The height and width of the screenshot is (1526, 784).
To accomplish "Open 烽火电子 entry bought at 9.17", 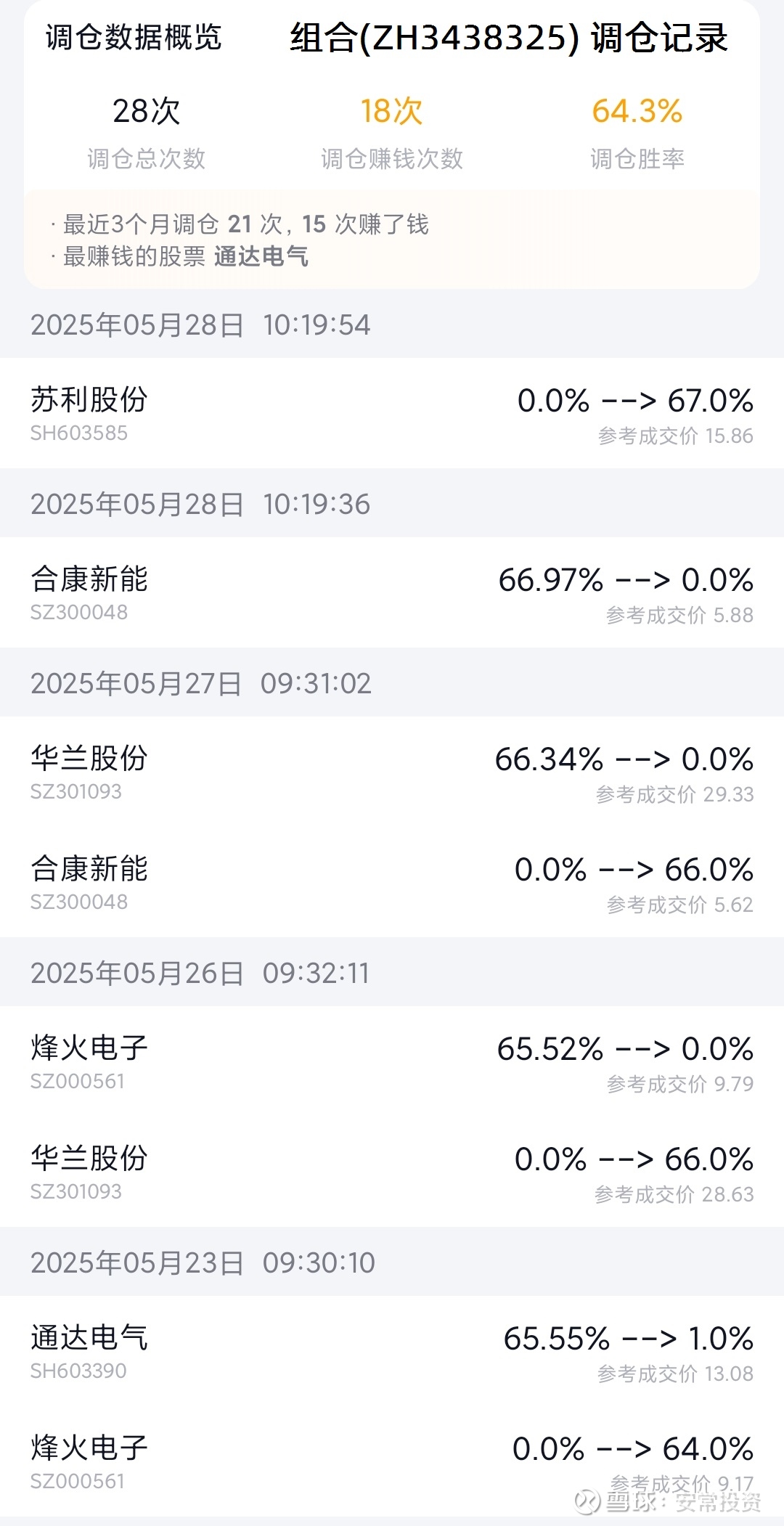I will pos(392,1461).
